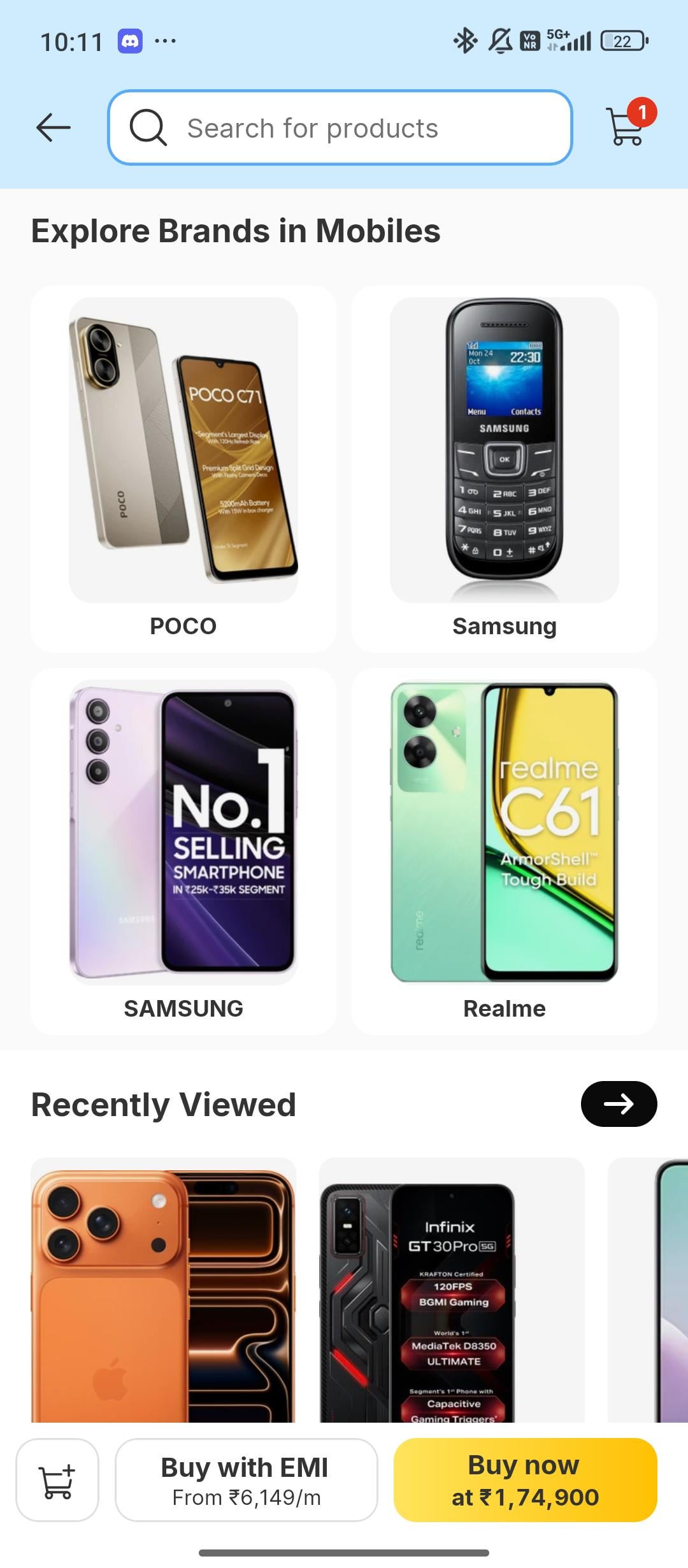Add this product to the cart
The width and height of the screenshot is (688, 1568).
coord(57,1479)
